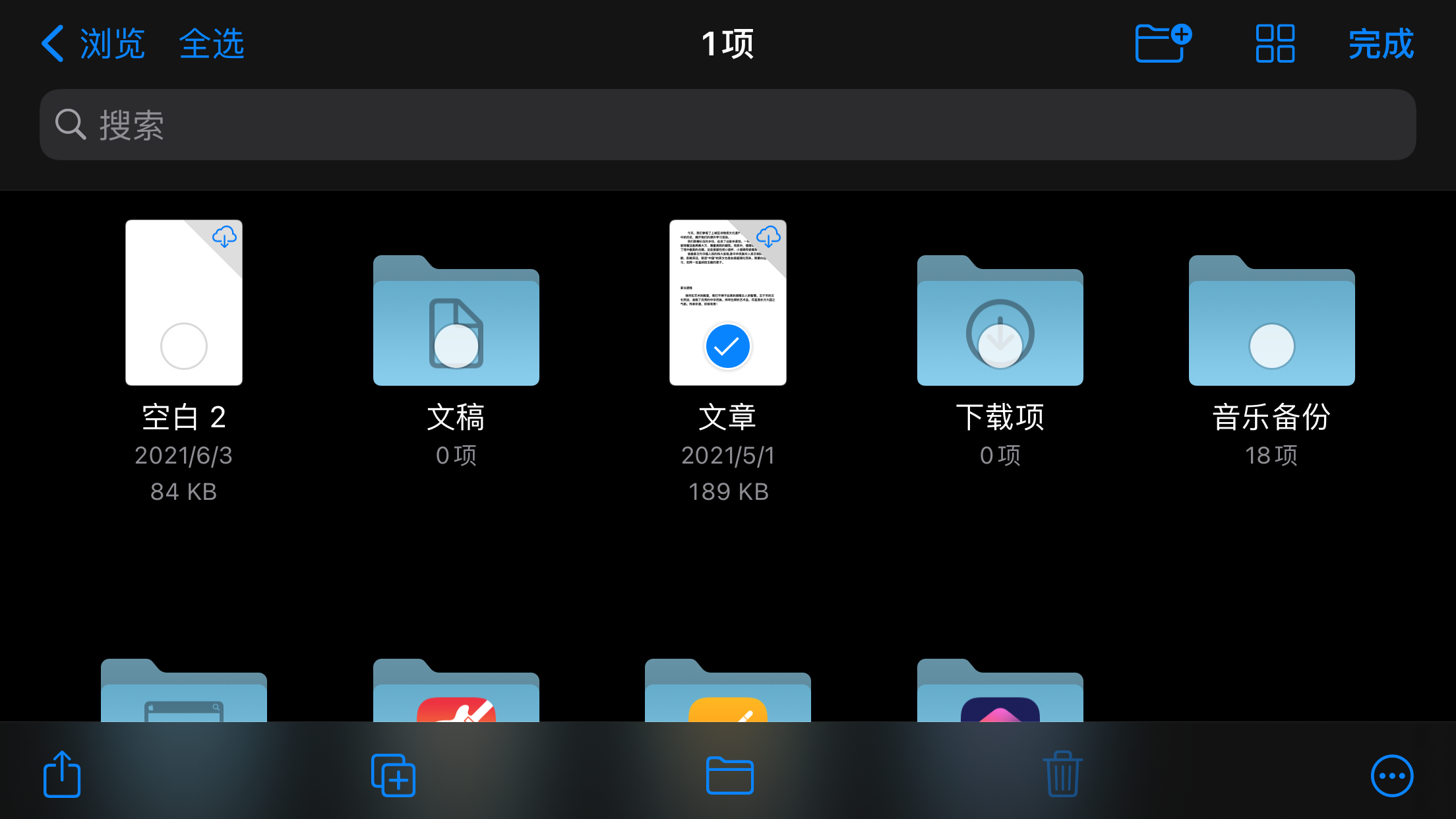Tap 完成 to finish selecting
The height and width of the screenshot is (819, 1456).
1381,44
